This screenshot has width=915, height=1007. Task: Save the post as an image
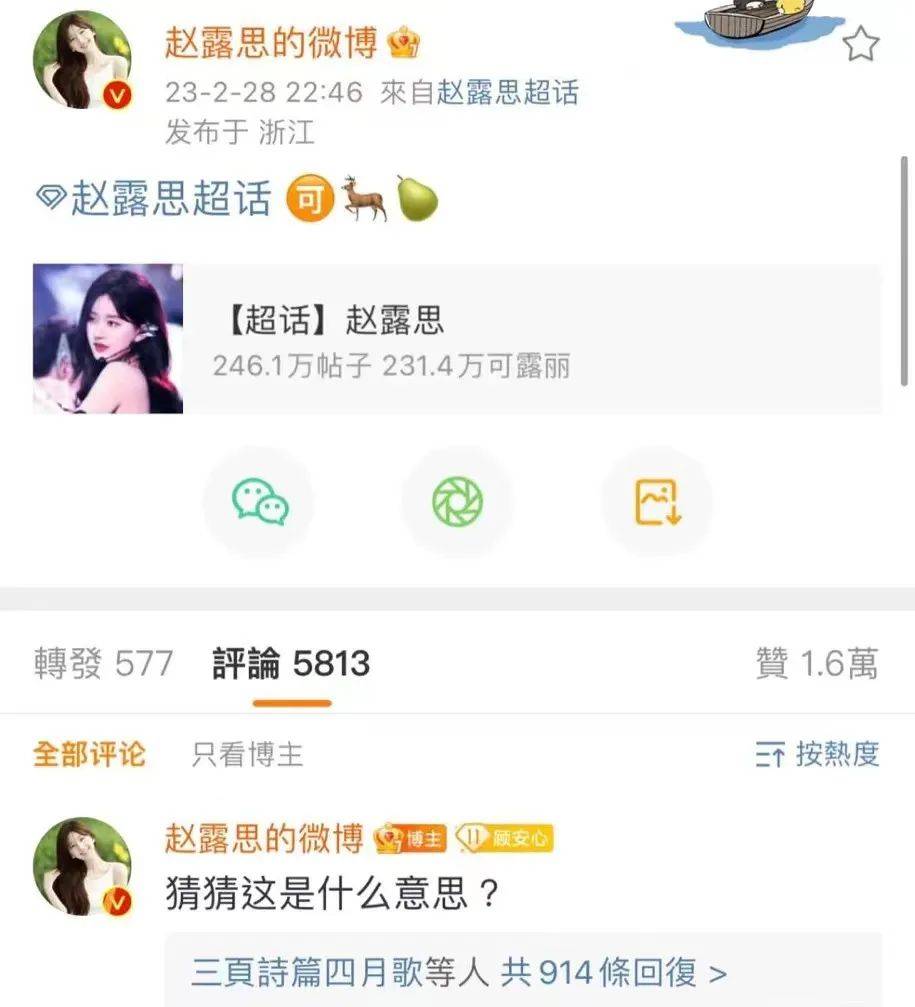pos(657,501)
